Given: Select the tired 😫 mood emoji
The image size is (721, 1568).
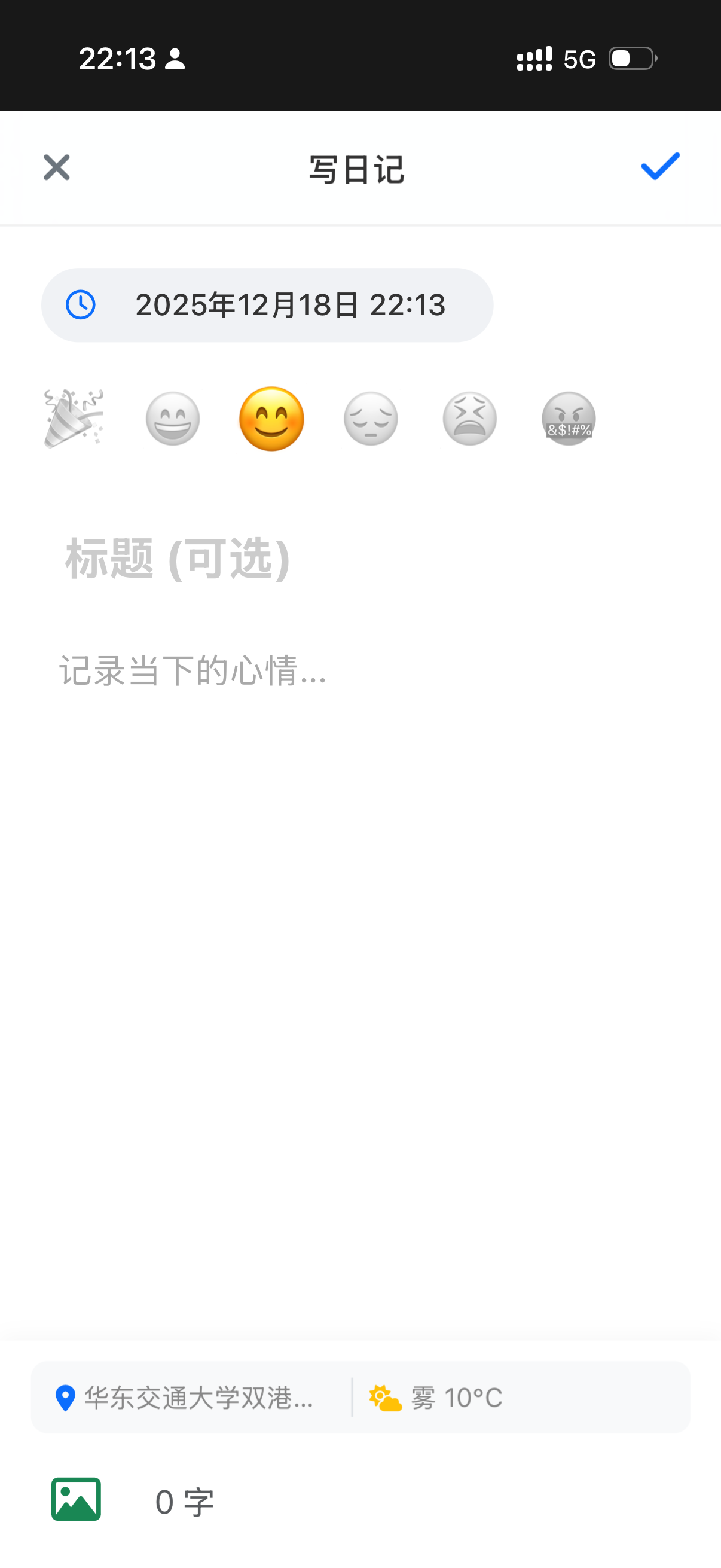Looking at the screenshot, I should [469, 418].
